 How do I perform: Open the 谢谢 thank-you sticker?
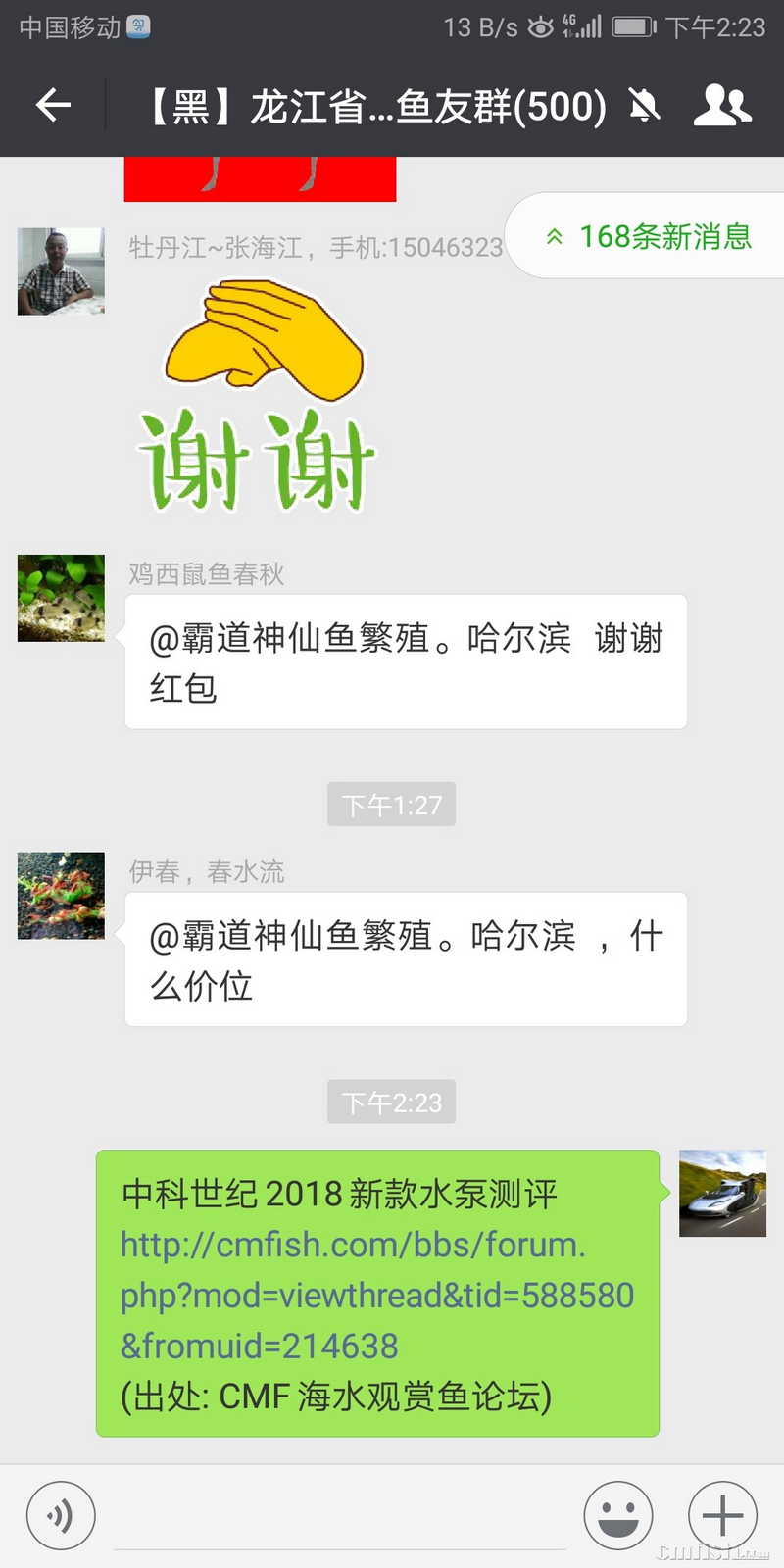click(x=257, y=397)
